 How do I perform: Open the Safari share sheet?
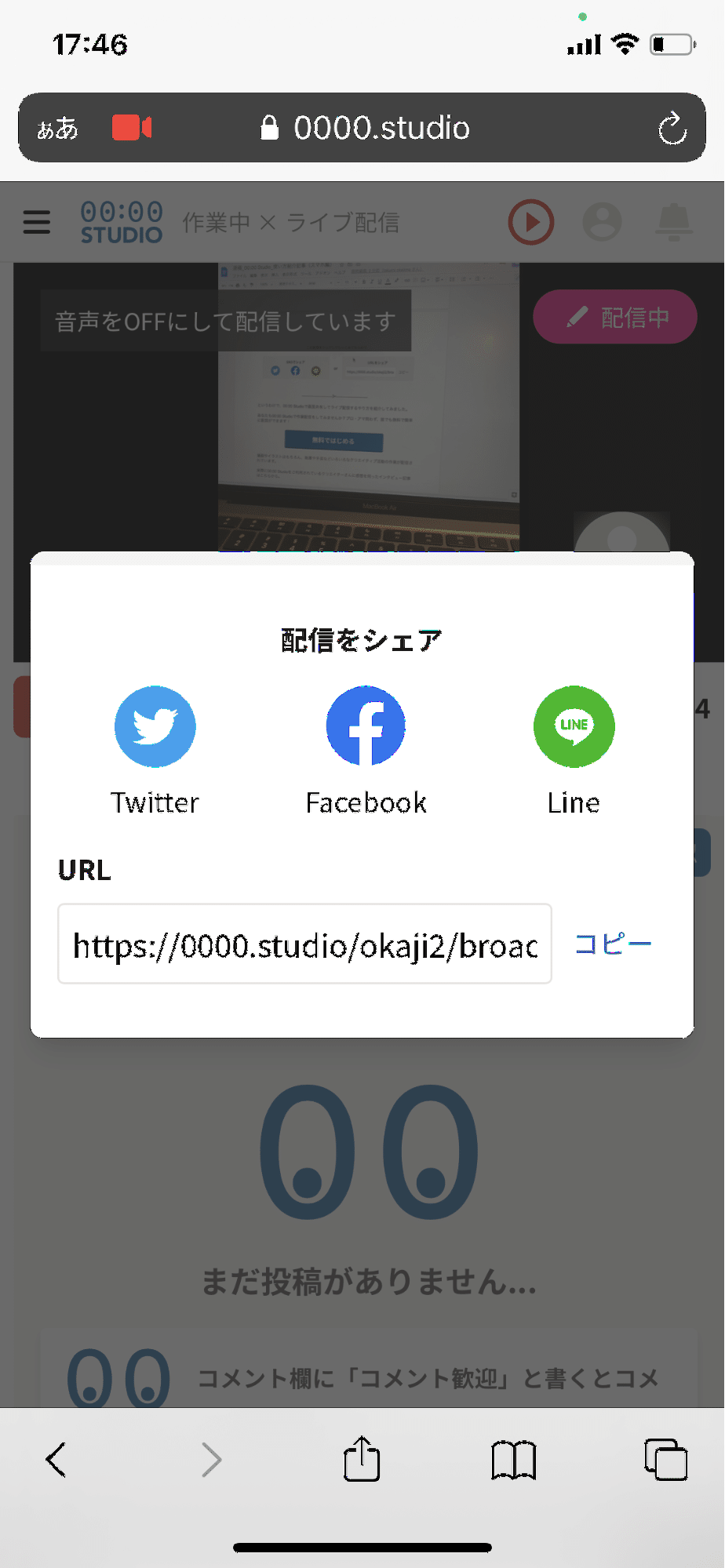pos(362,1460)
